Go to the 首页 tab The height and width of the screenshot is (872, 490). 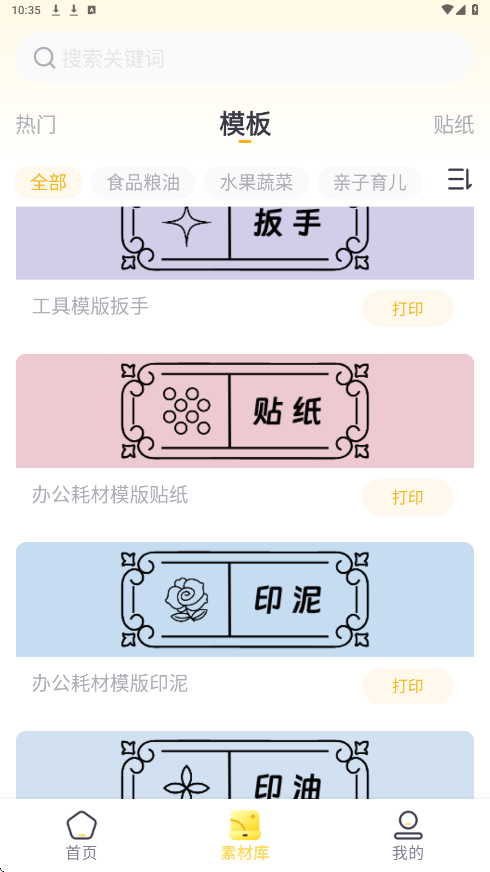click(81, 836)
